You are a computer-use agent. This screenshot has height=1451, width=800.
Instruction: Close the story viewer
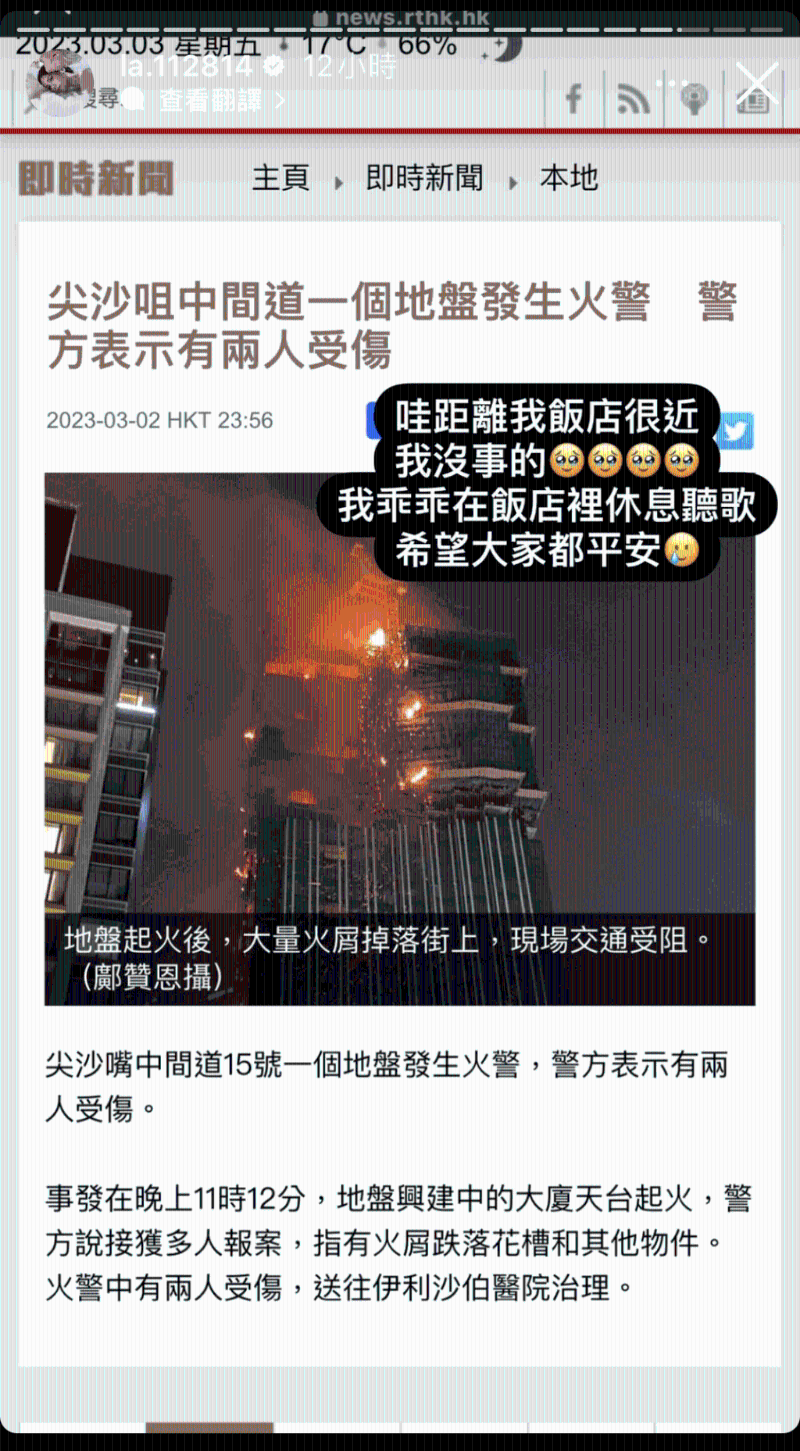point(757,83)
